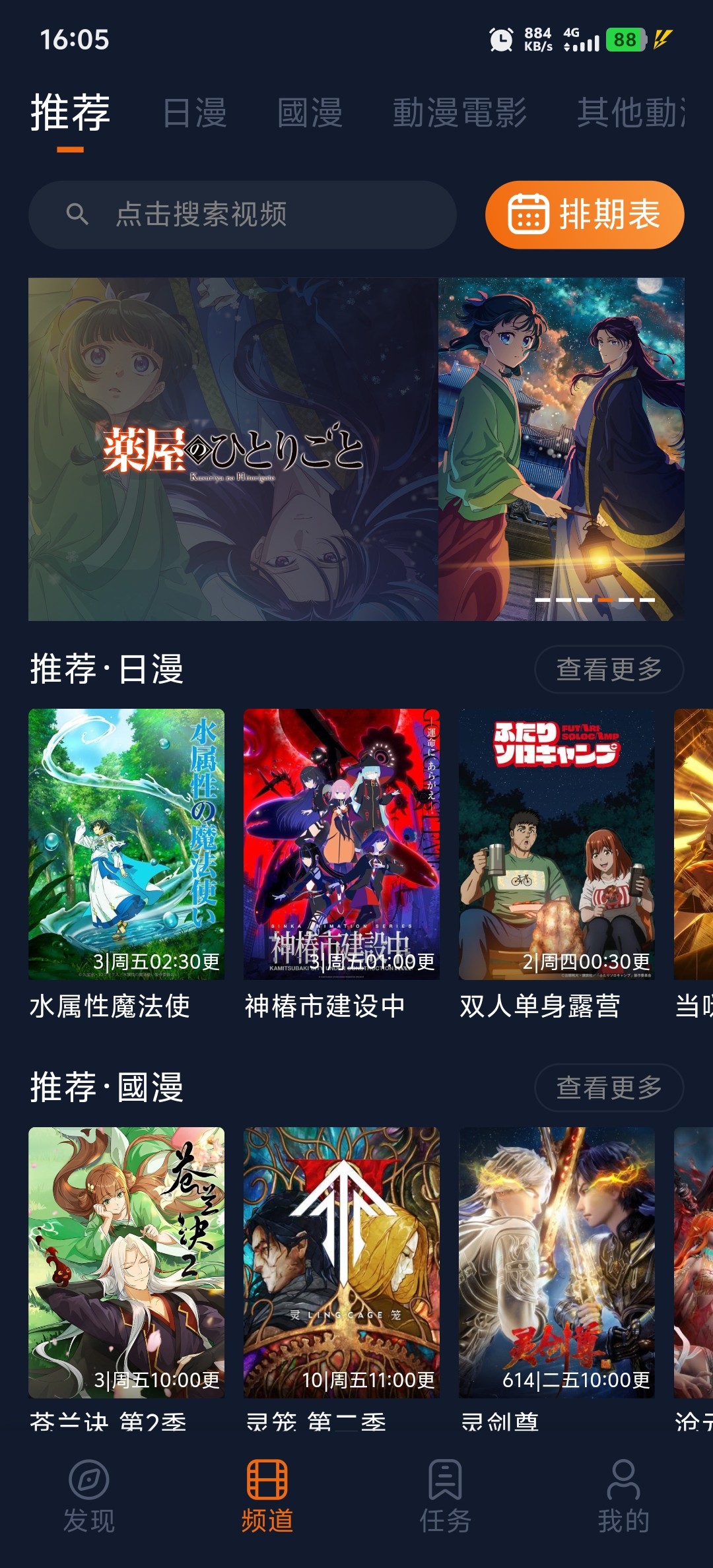Open the 薬屋のひとりごと banner
This screenshot has height=1568, width=713.
356,449
